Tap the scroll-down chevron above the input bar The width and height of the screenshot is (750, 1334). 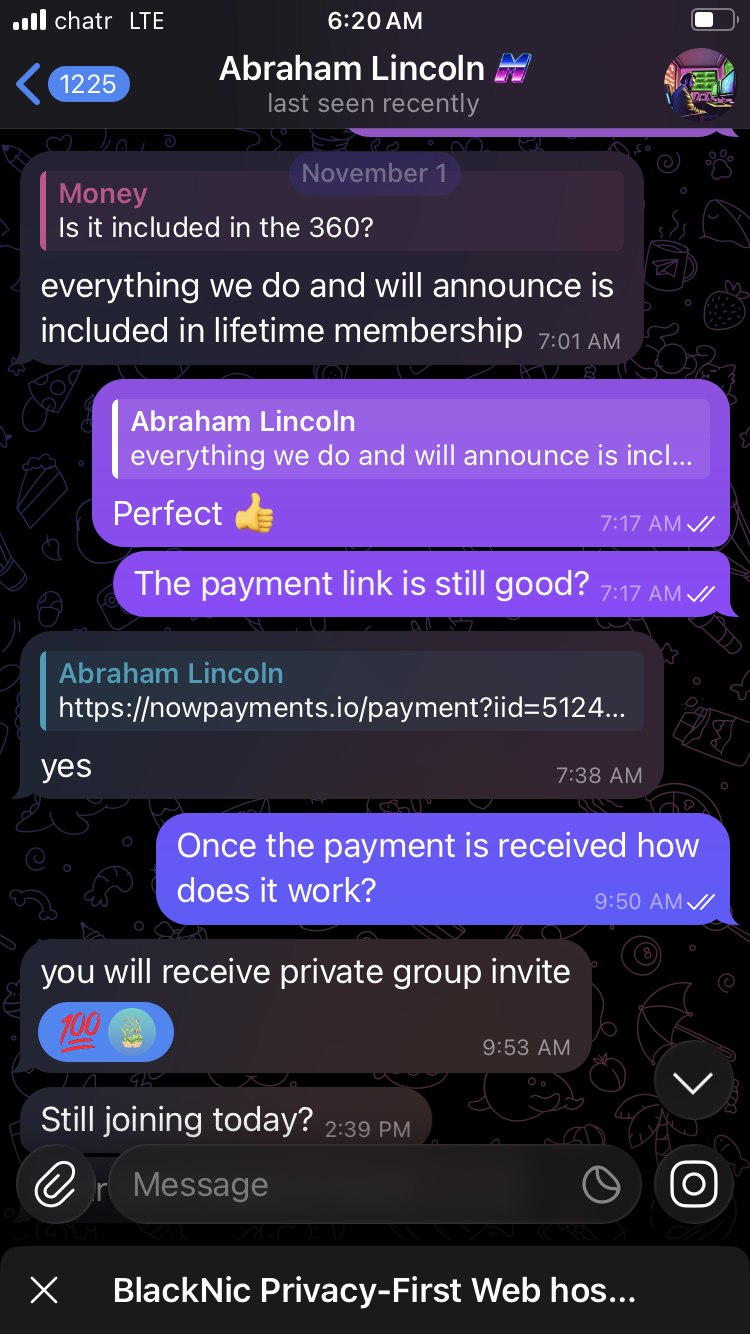point(693,1081)
